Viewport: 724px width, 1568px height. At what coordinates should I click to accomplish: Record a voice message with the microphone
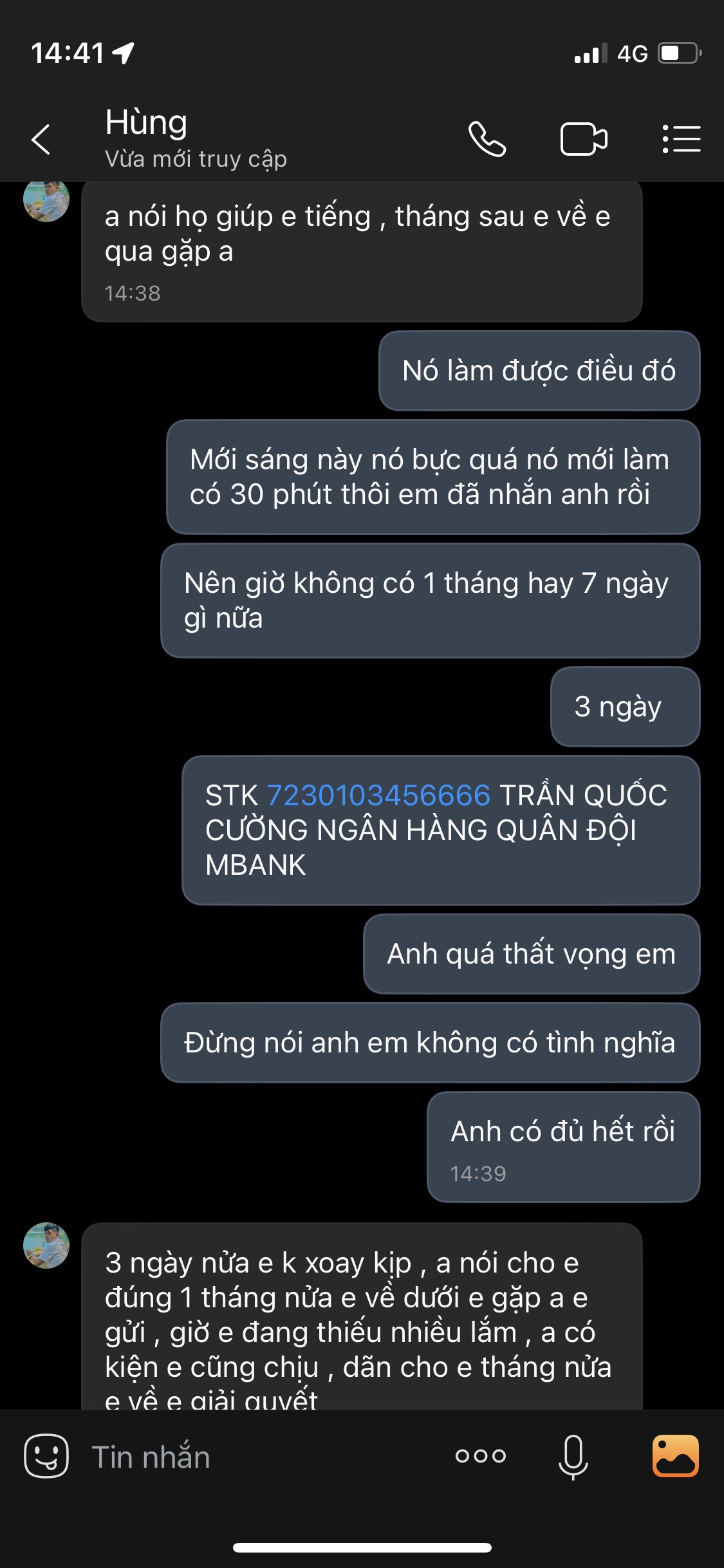(x=573, y=1456)
